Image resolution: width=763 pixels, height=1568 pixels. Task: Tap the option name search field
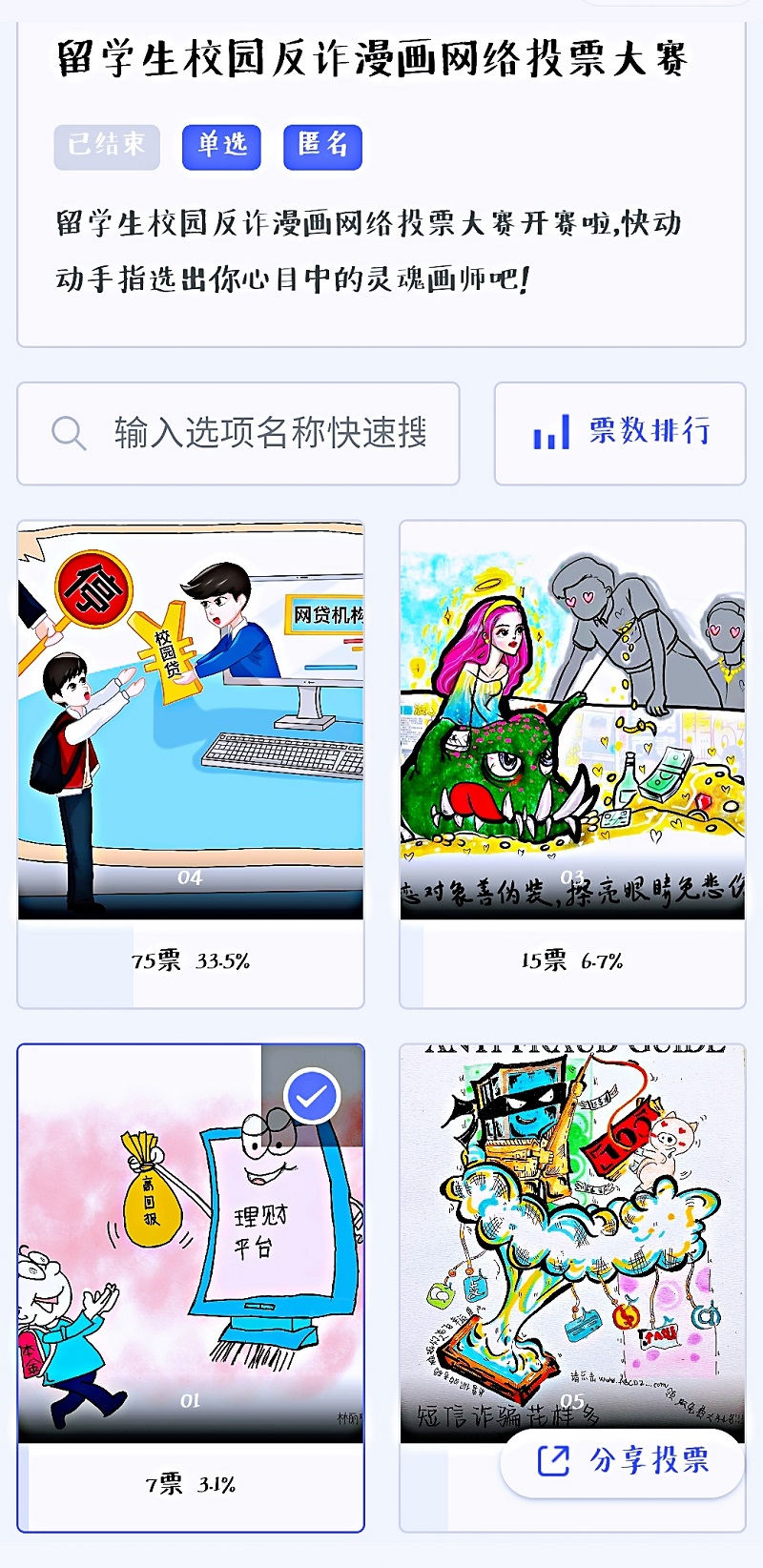point(238,434)
